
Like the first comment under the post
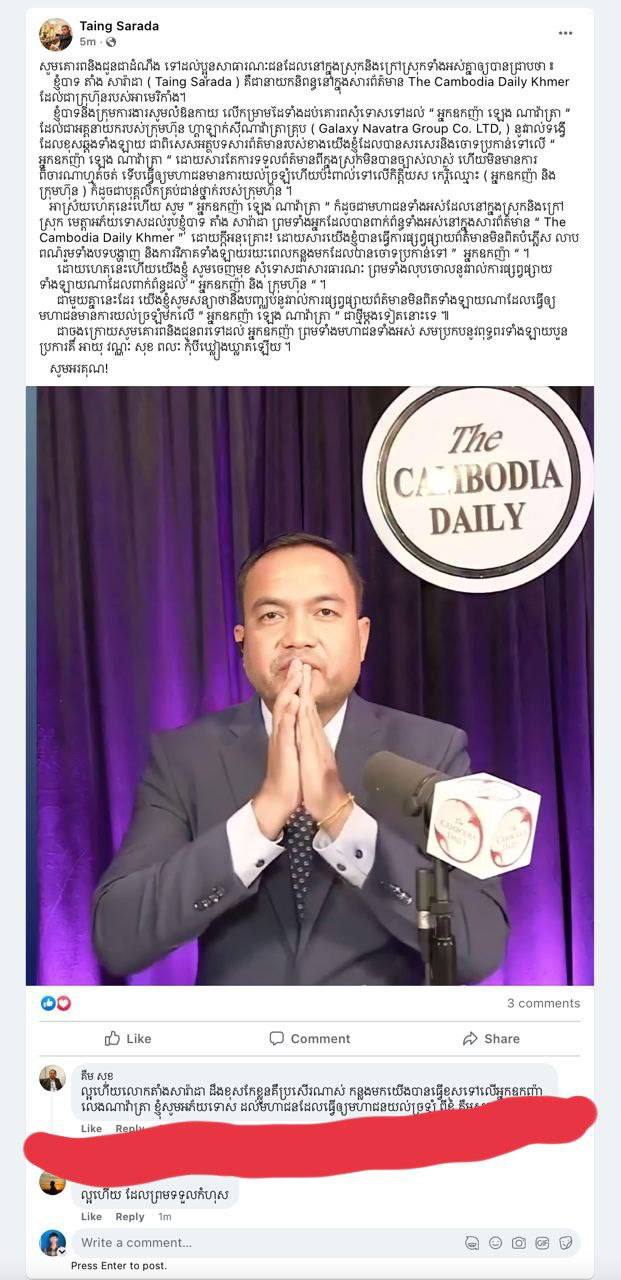pos(91,1129)
